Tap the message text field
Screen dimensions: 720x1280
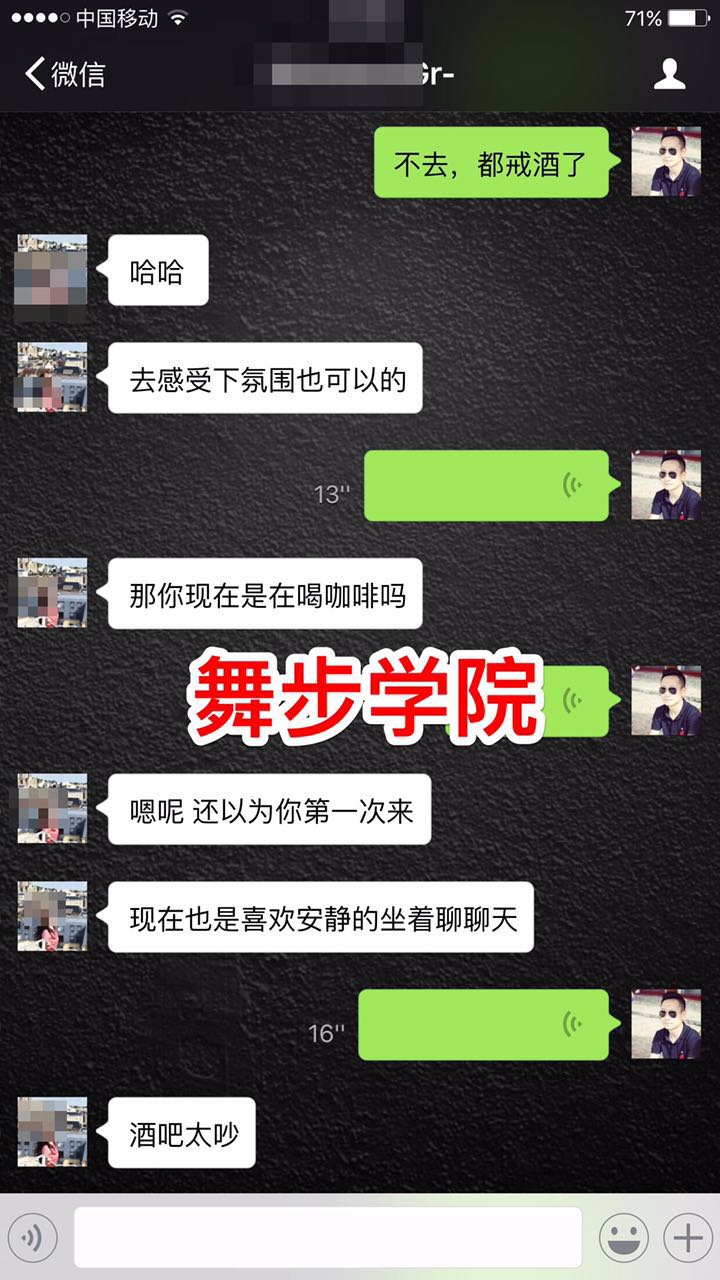327,1238
